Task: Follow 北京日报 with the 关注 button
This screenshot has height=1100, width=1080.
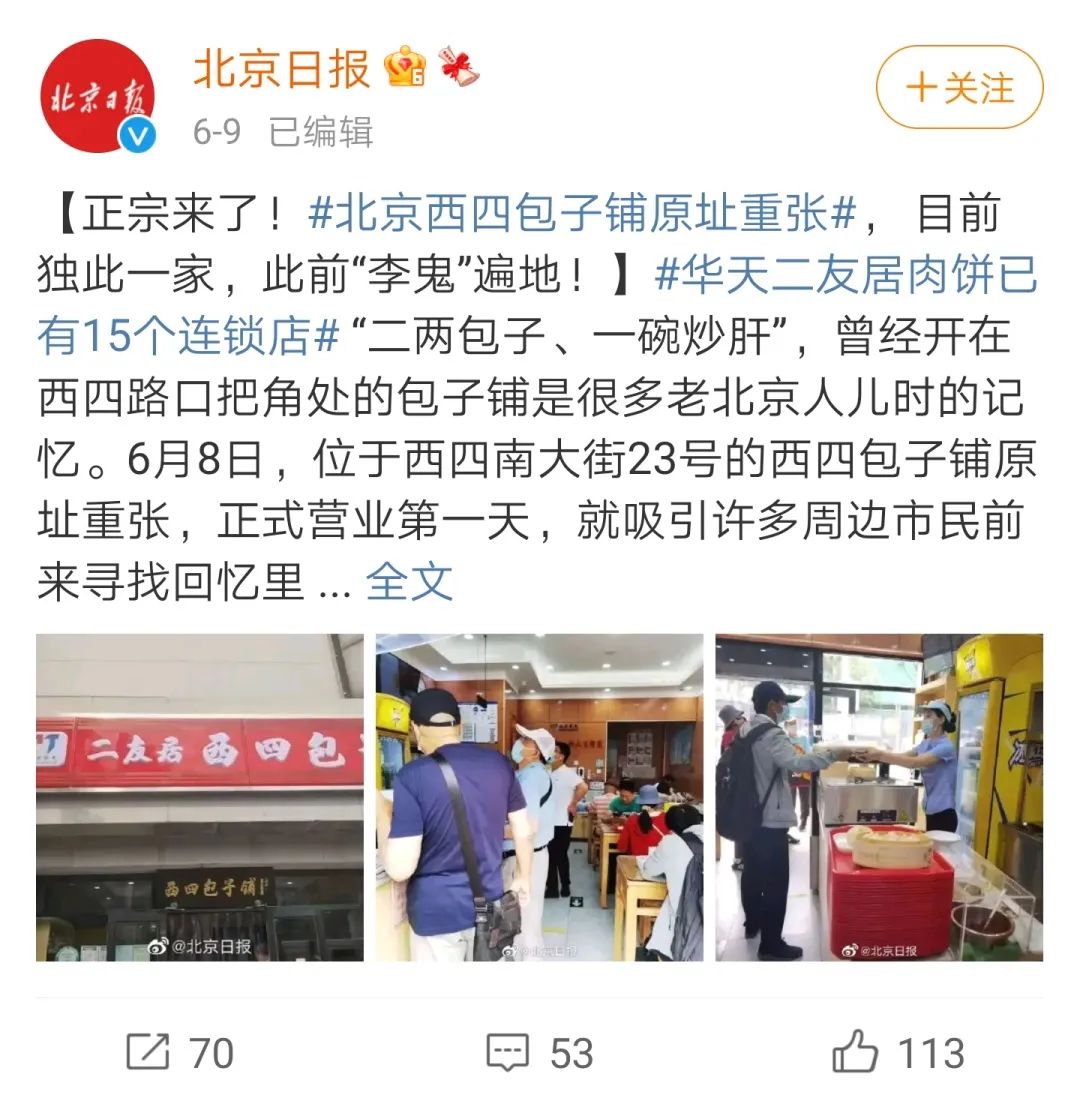Action: pyautogui.click(x=958, y=88)
